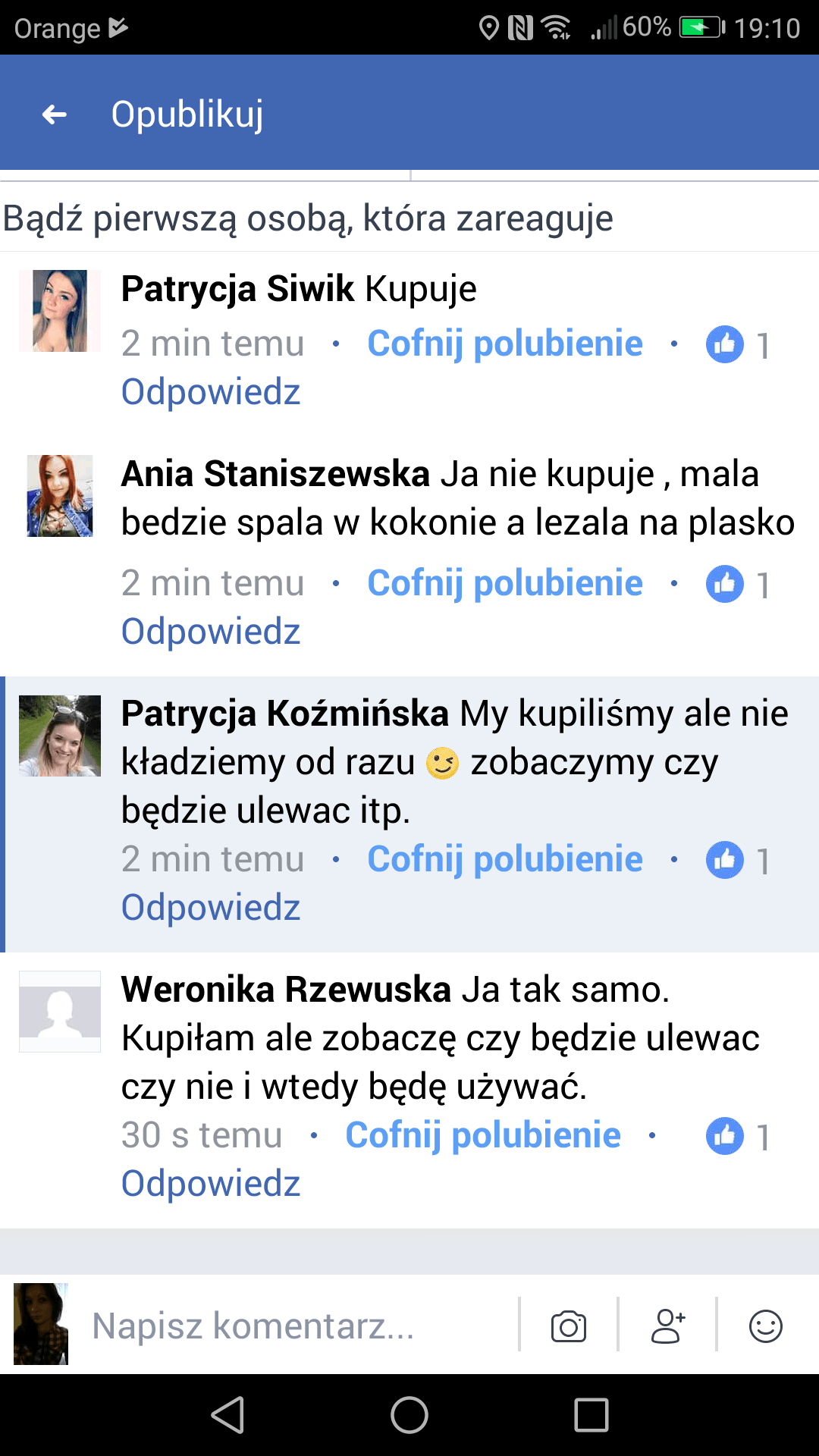The height and width of the screenshot is (1456, 819).
Task: Open system recent apps
Action: [x=591, y=1415]
